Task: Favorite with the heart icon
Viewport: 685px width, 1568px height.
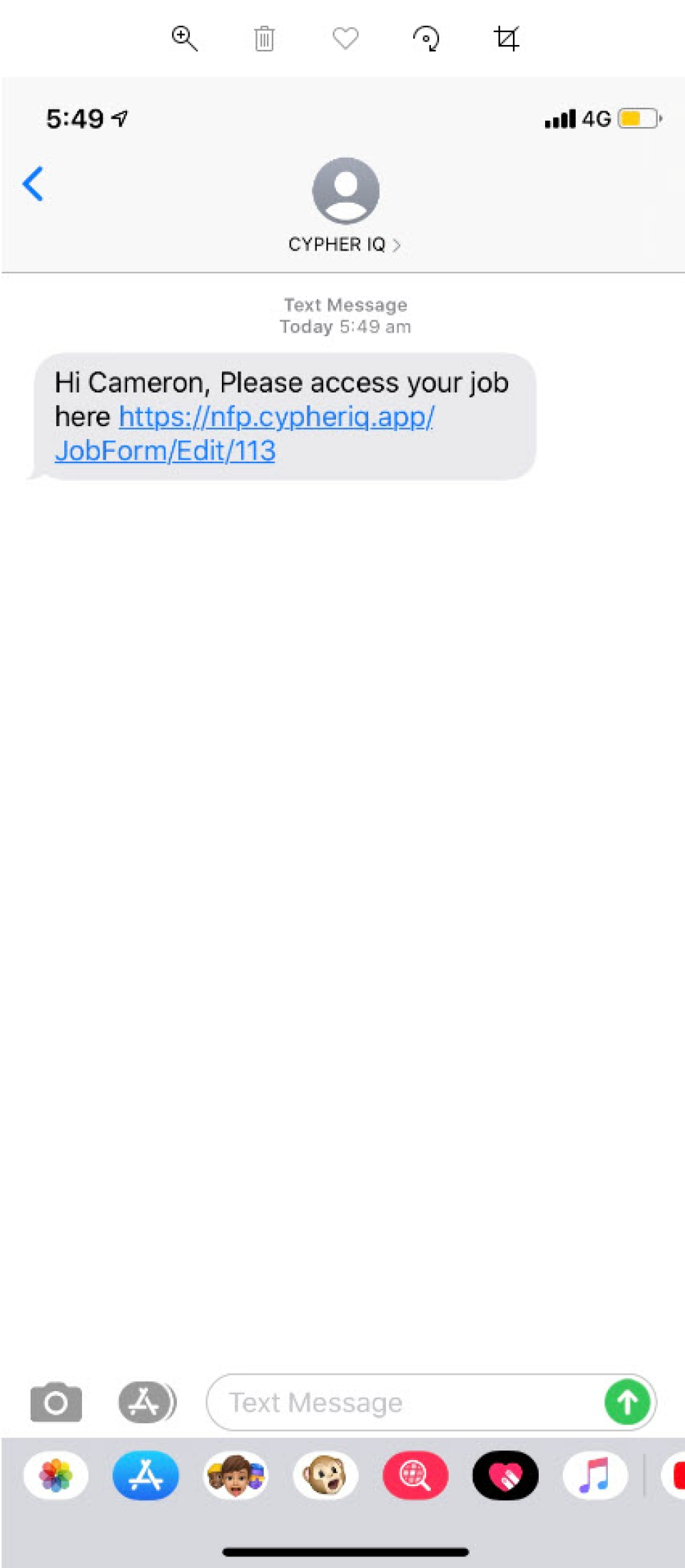Action: tap(345, 38)
